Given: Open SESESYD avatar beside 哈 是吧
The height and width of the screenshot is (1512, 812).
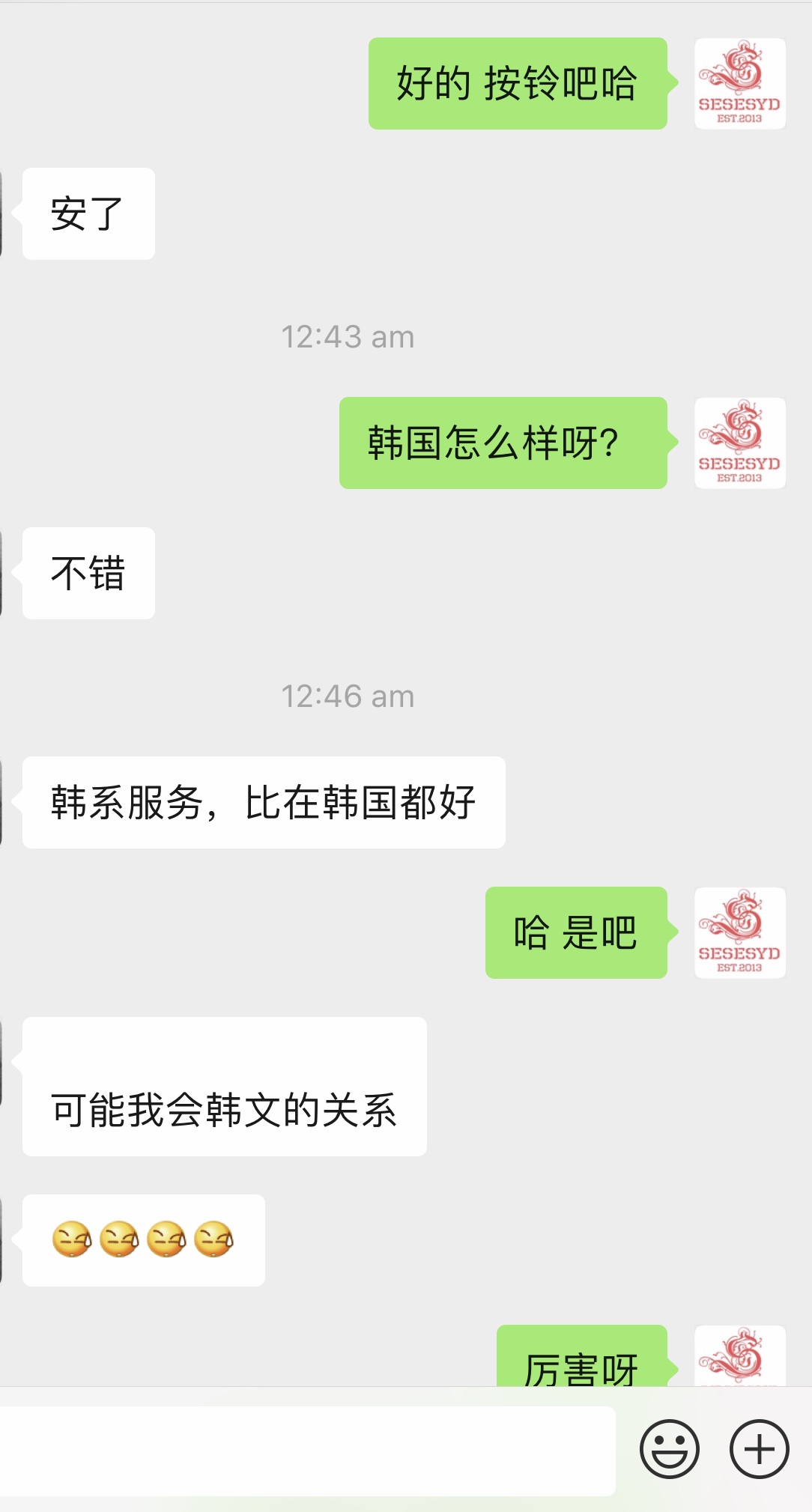Looking at the screenshot, I should click(739, 932).
